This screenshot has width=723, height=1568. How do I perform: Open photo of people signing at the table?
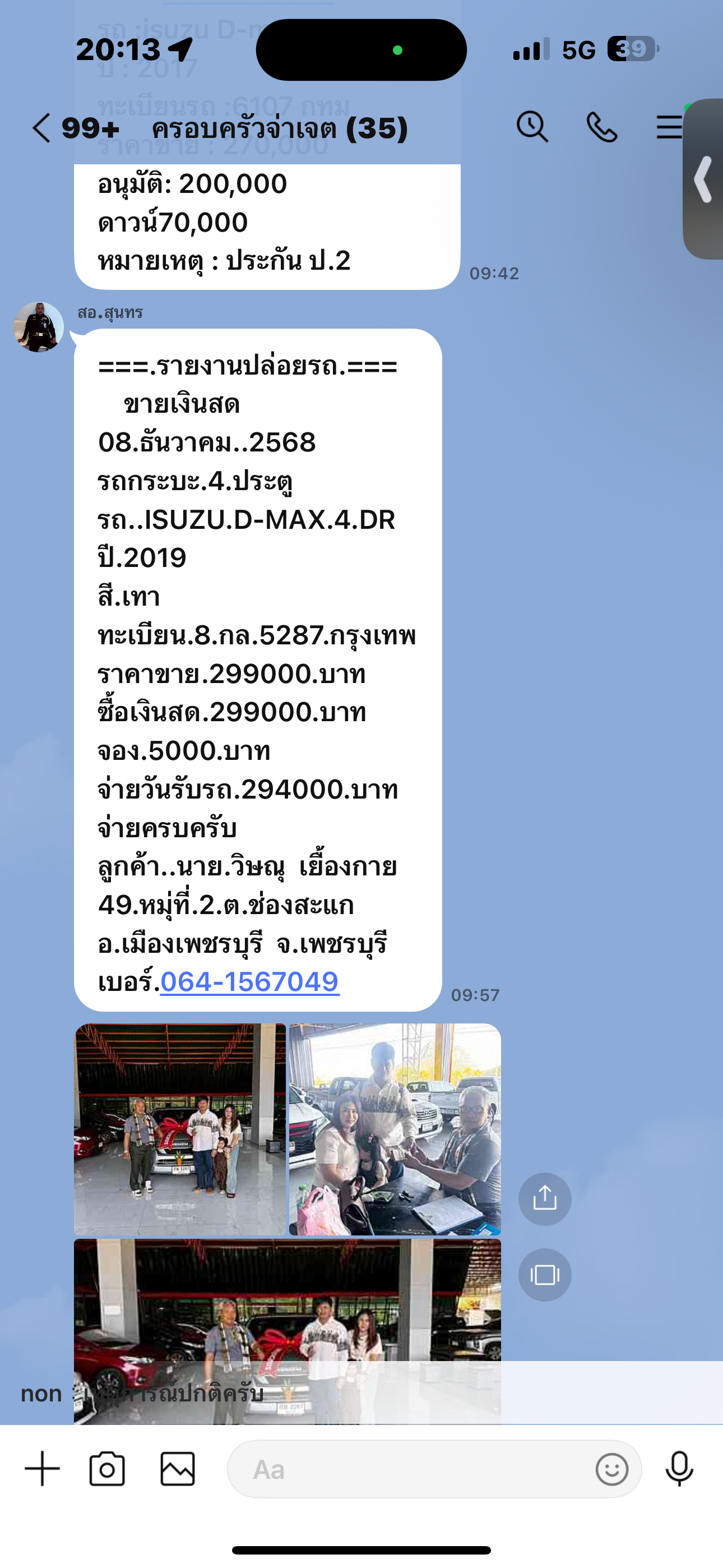(x=395, y=1129)
